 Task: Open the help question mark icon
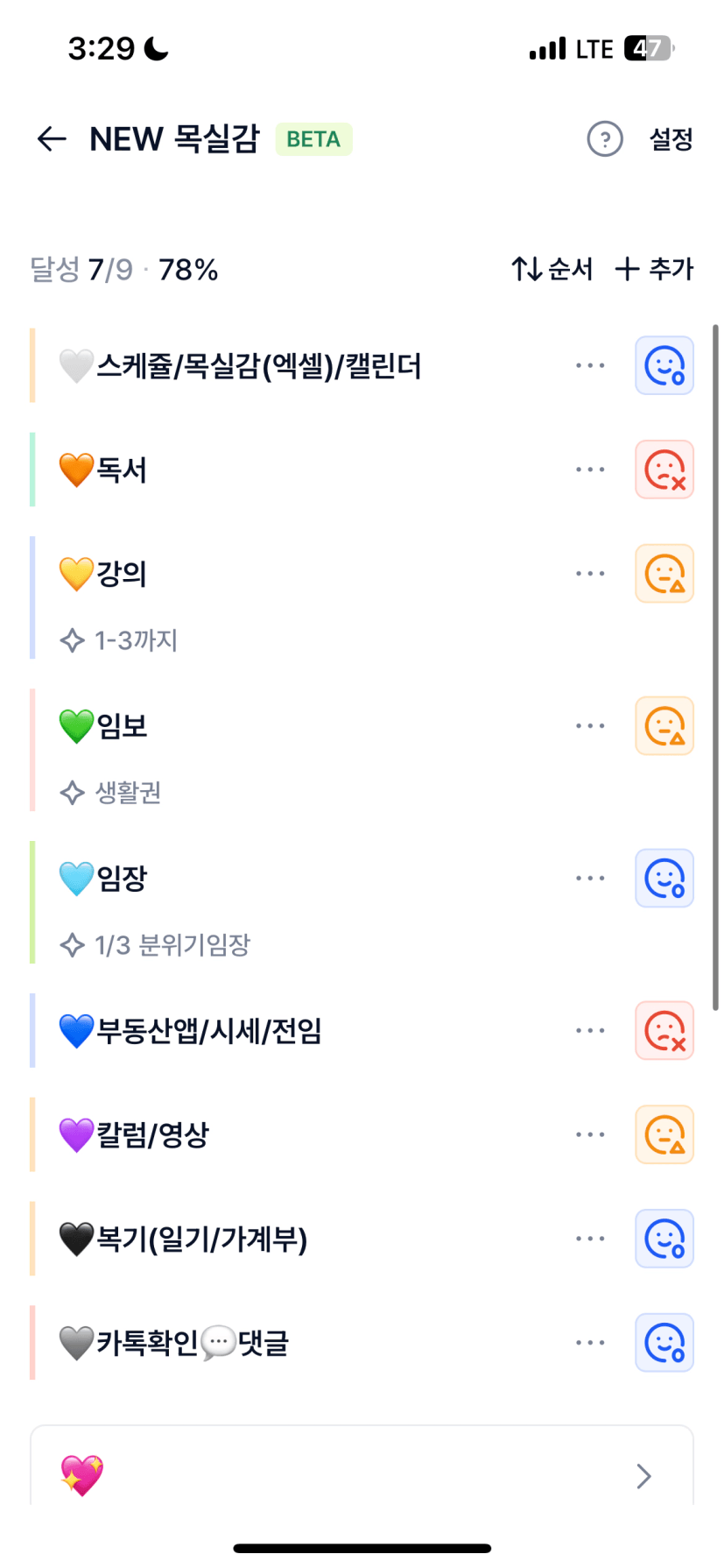tap(604, 139)
